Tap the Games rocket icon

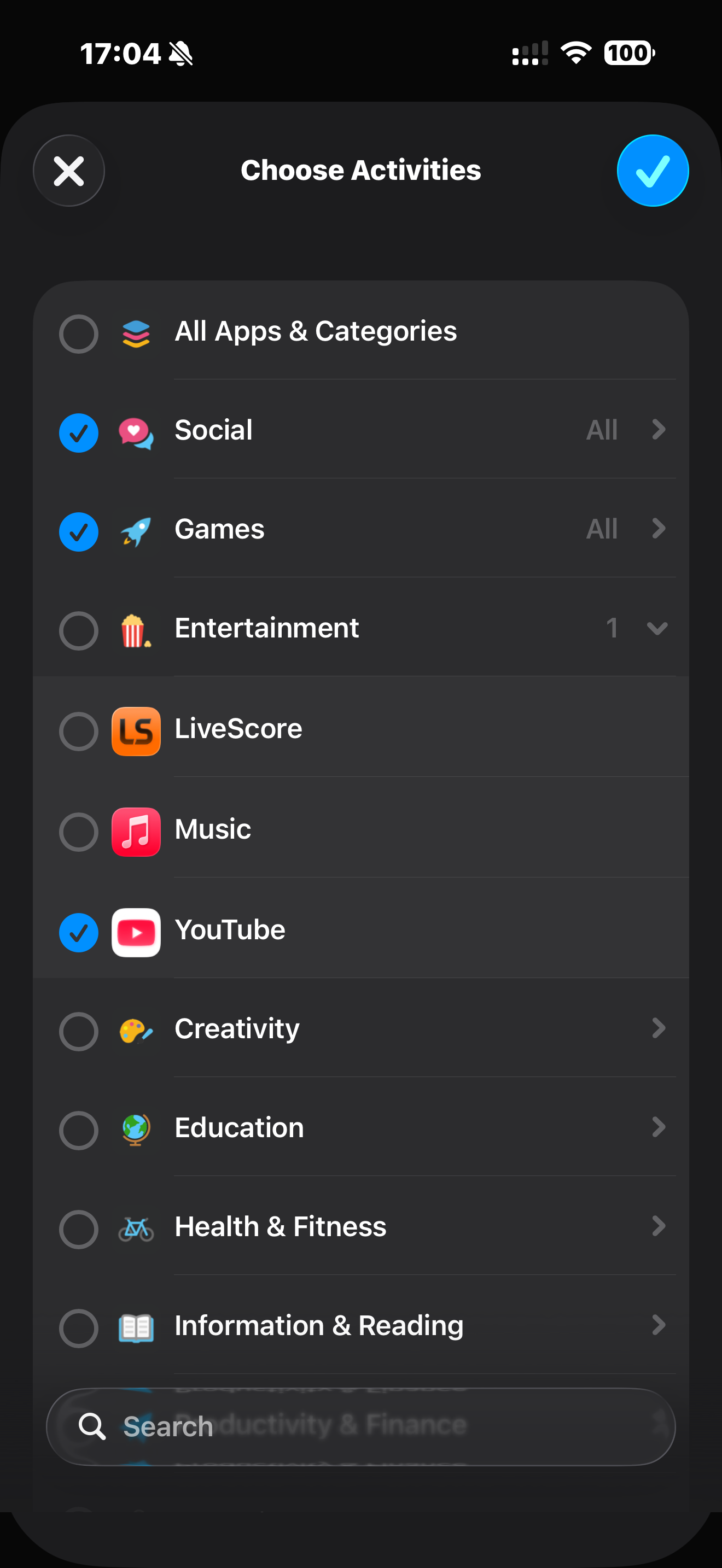(136, 529)
